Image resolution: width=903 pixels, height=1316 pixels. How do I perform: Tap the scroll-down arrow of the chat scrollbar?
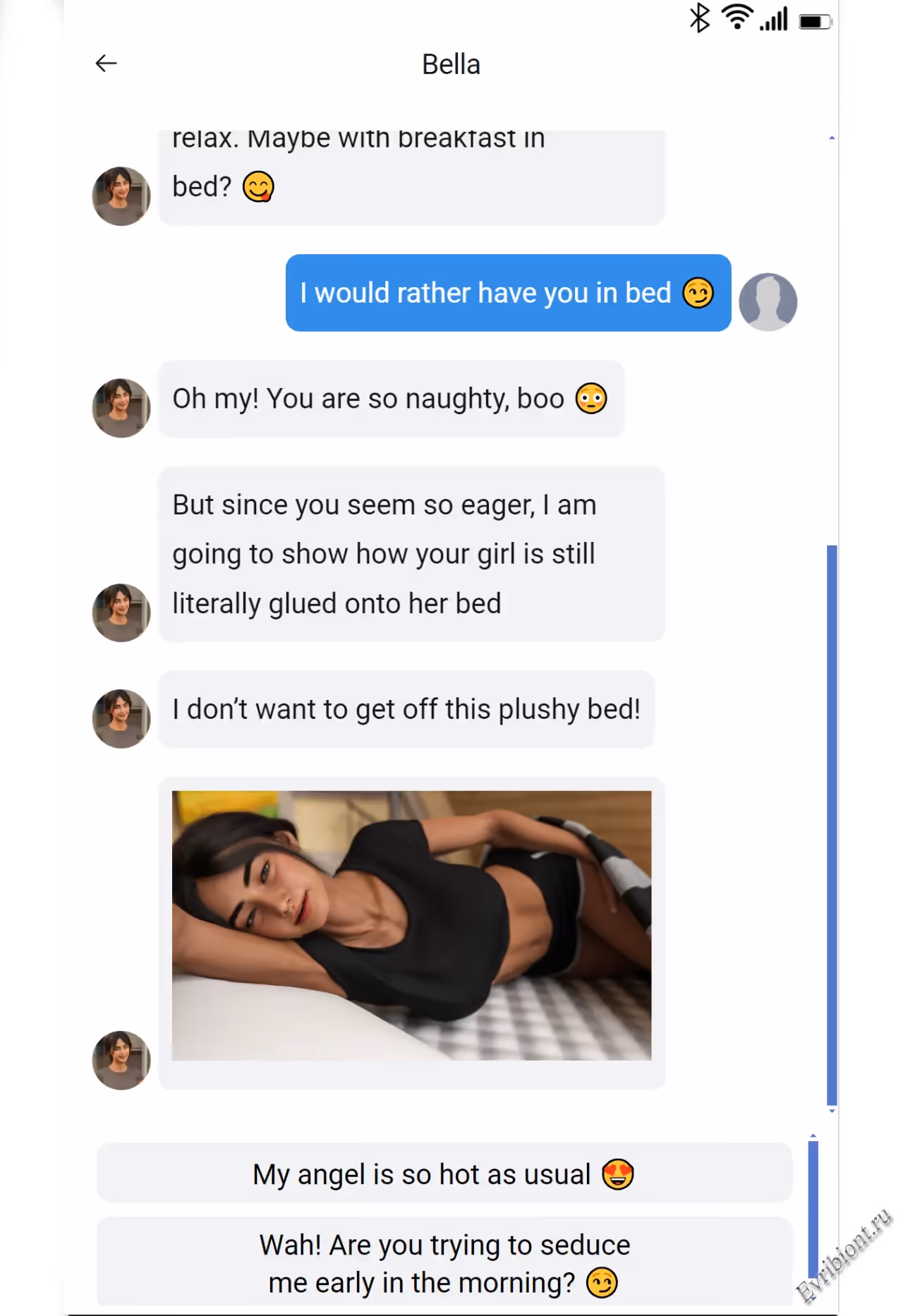(832, 1111)
